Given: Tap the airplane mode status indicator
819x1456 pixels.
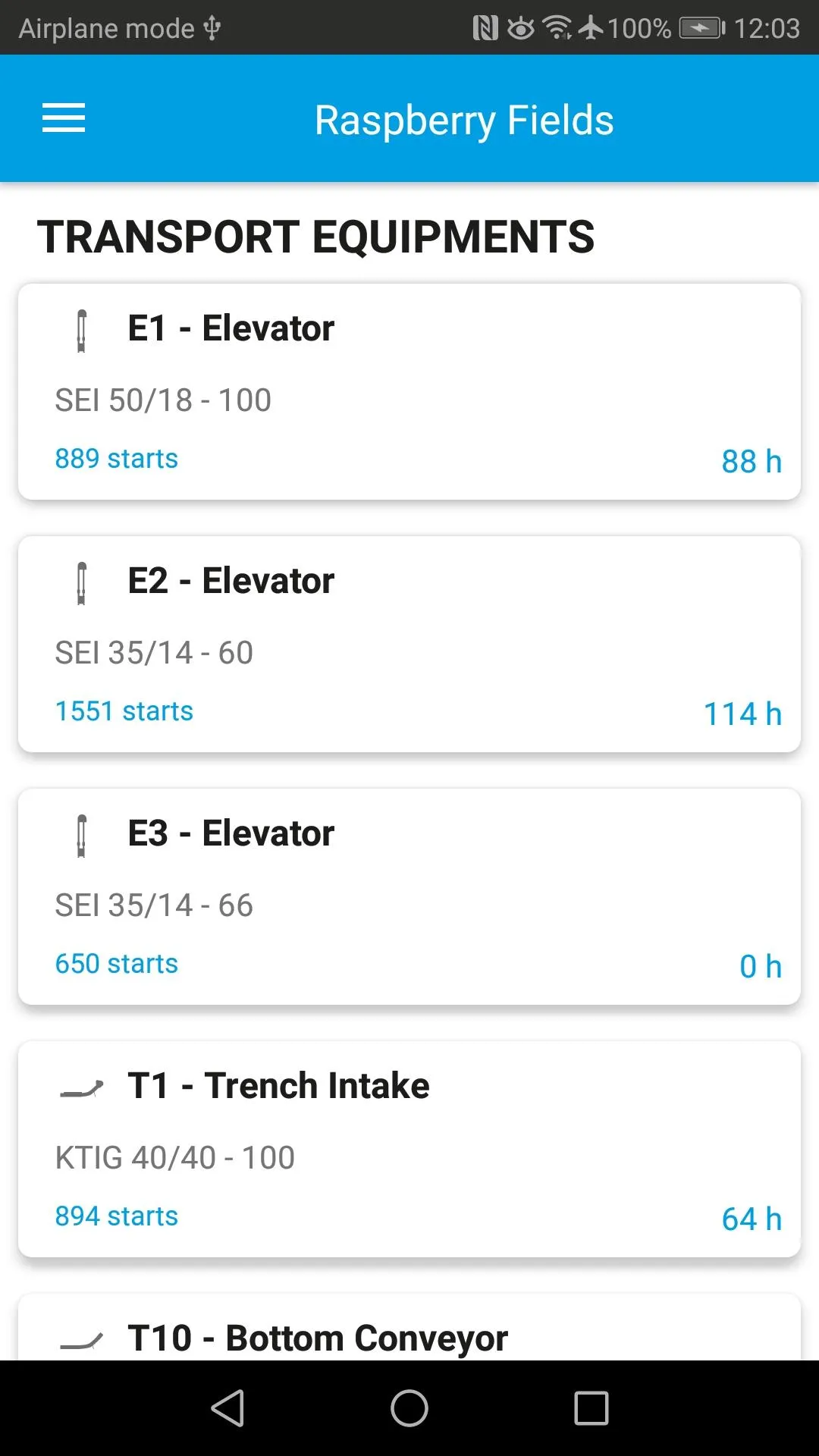Looking at the screenshot, I should [x=106, y=27].
